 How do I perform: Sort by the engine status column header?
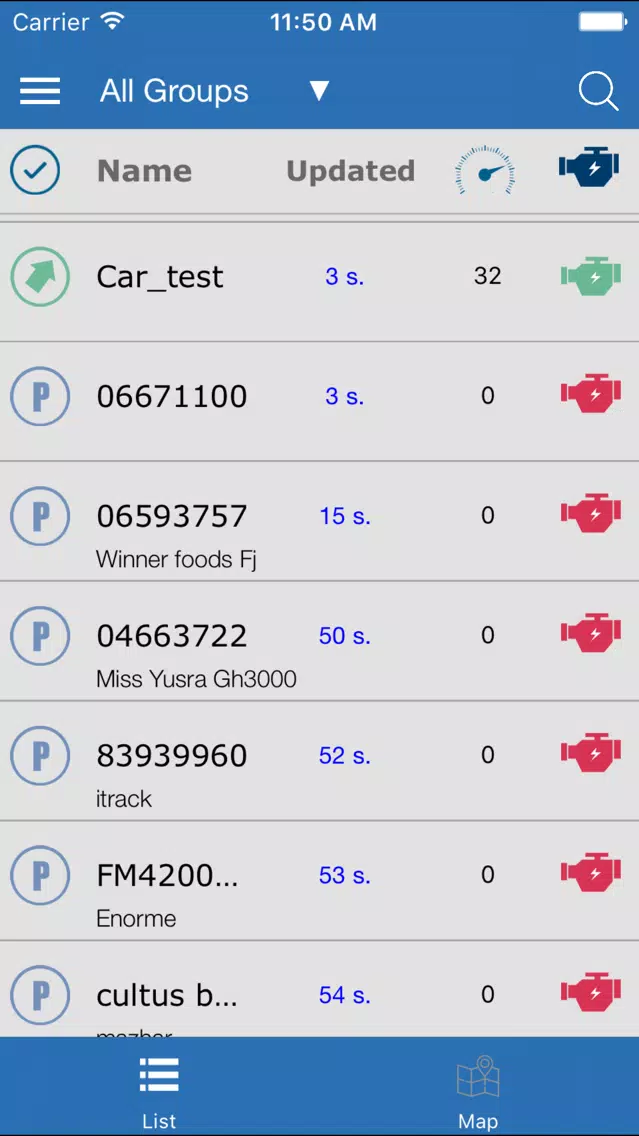pyautogui.click(x=589, y=167)
